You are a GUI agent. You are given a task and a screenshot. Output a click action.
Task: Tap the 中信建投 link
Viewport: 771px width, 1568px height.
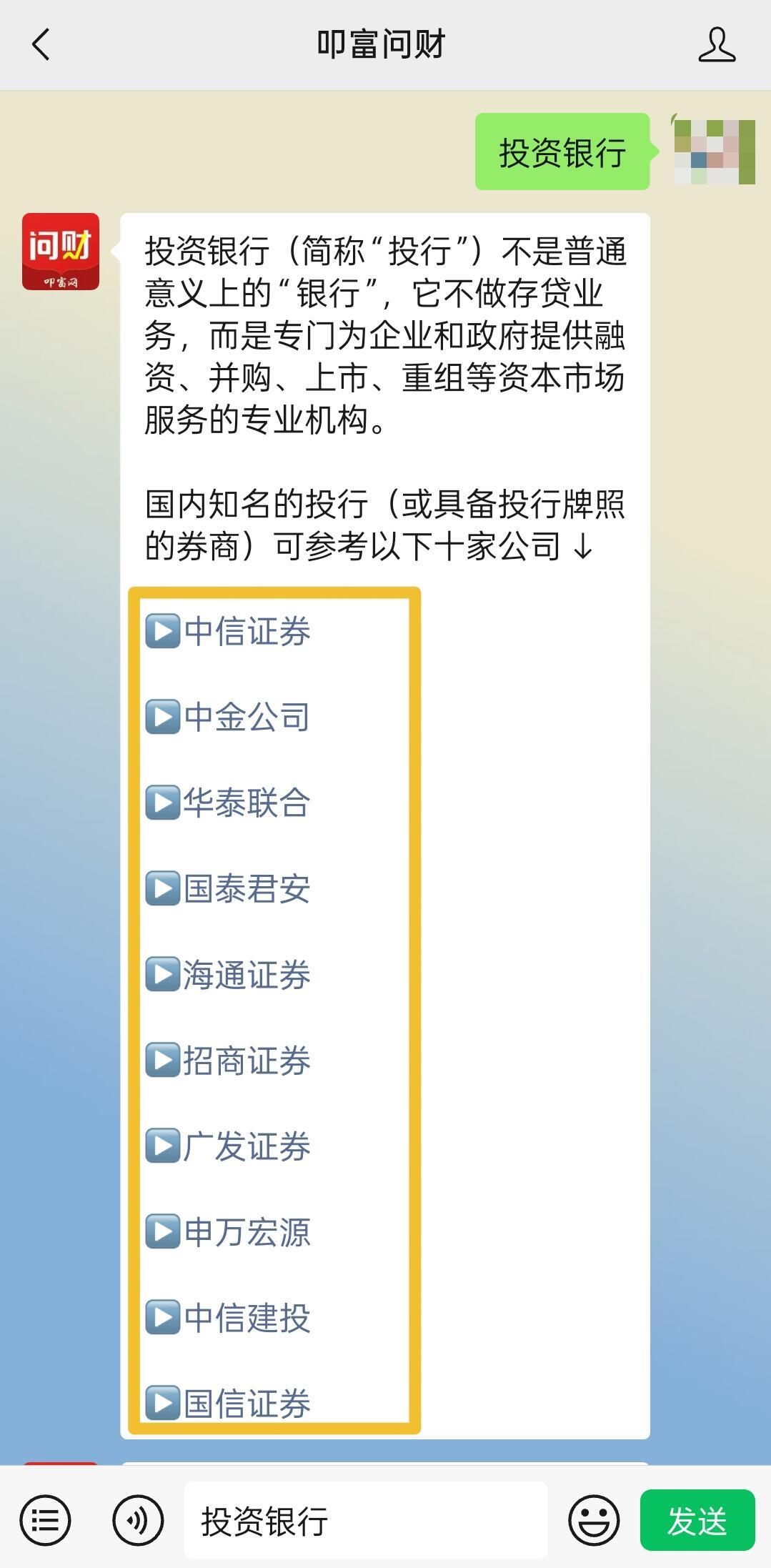coord(228,1317)
